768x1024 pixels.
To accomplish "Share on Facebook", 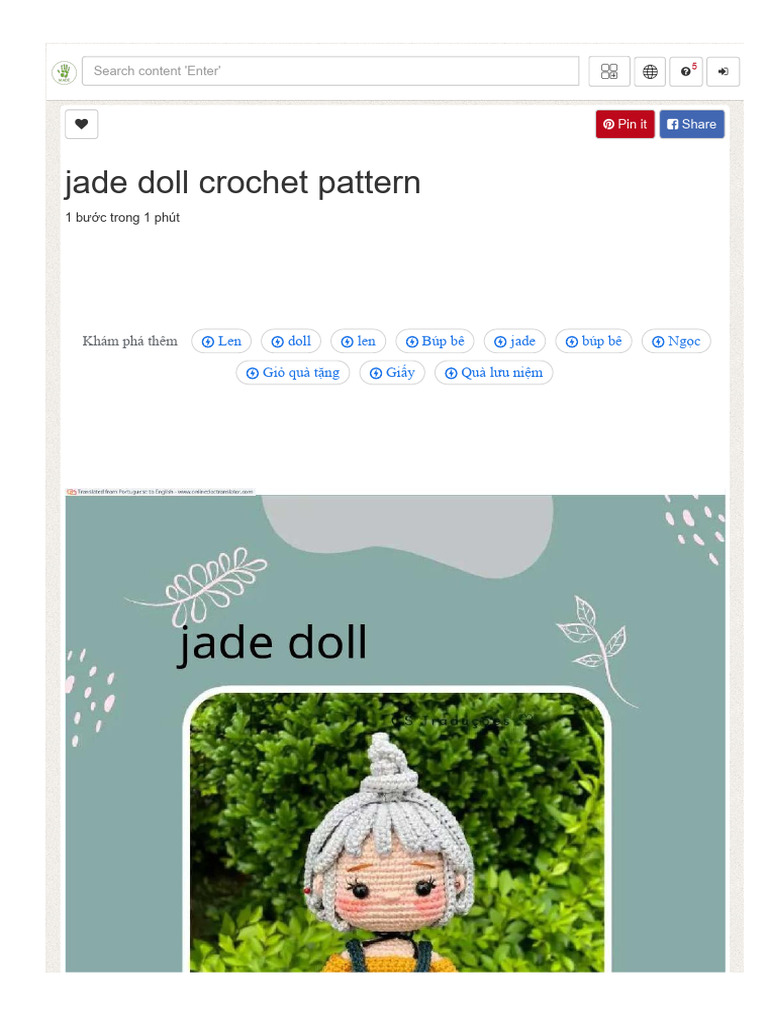I will coord(692,124).
